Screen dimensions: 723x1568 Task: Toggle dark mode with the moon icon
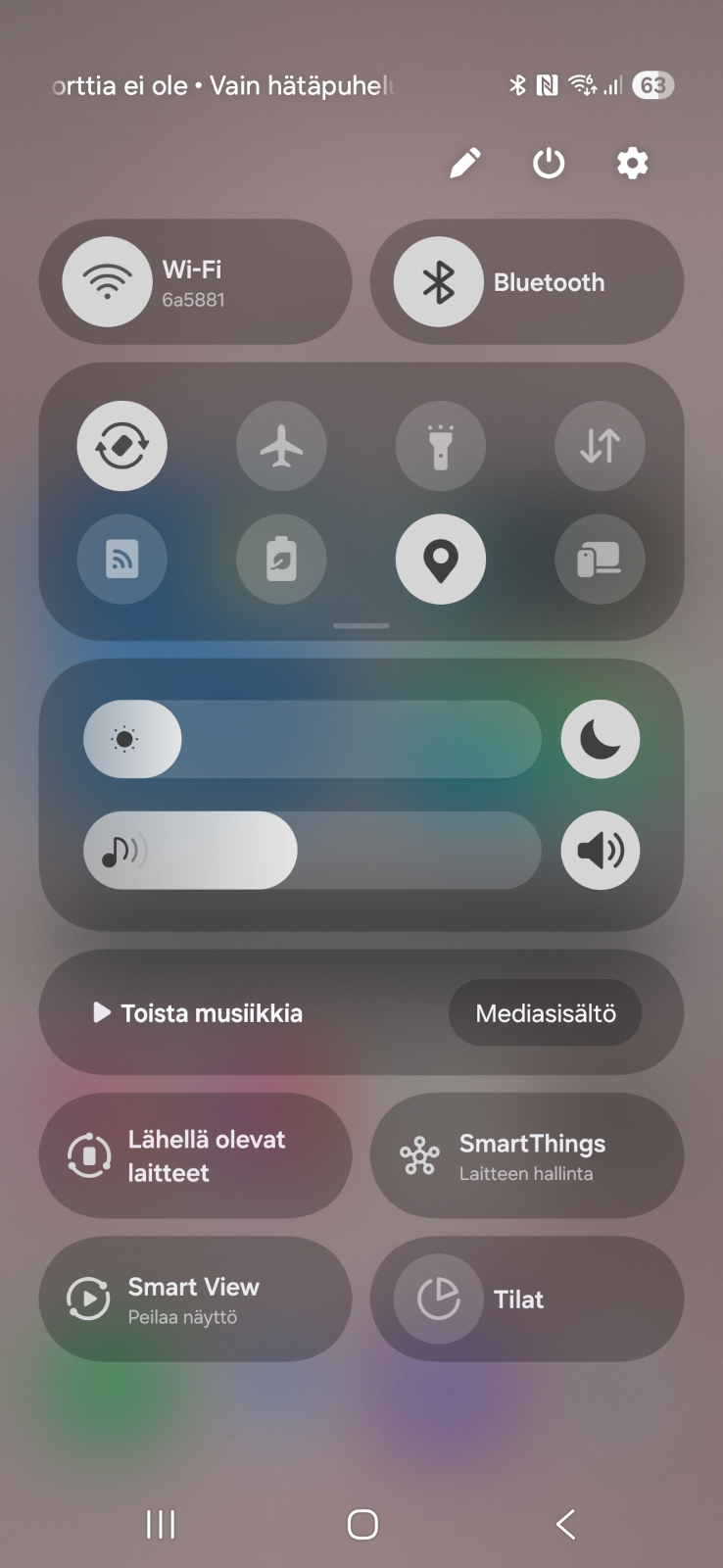(601, 739)
